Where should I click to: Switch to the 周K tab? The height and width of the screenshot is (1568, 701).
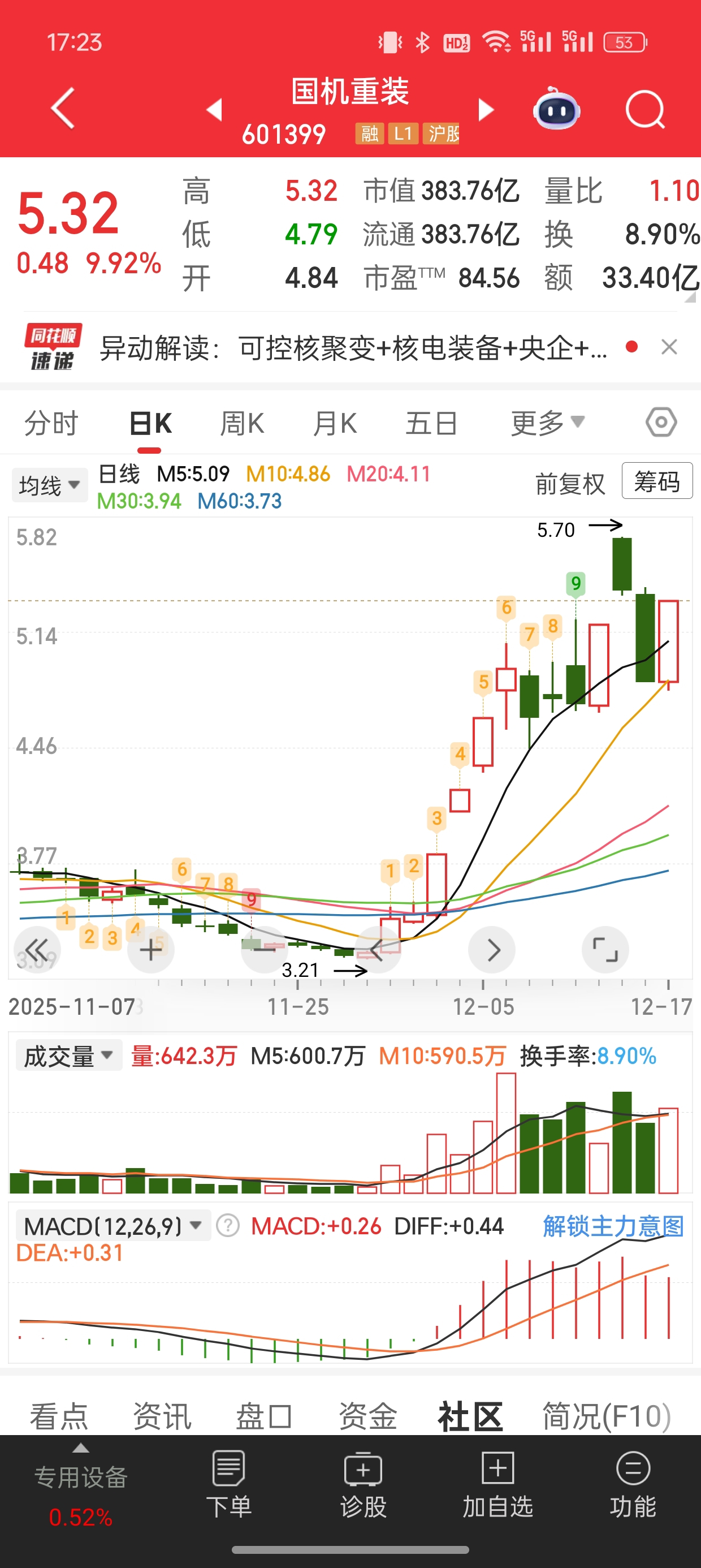(242, 423)
